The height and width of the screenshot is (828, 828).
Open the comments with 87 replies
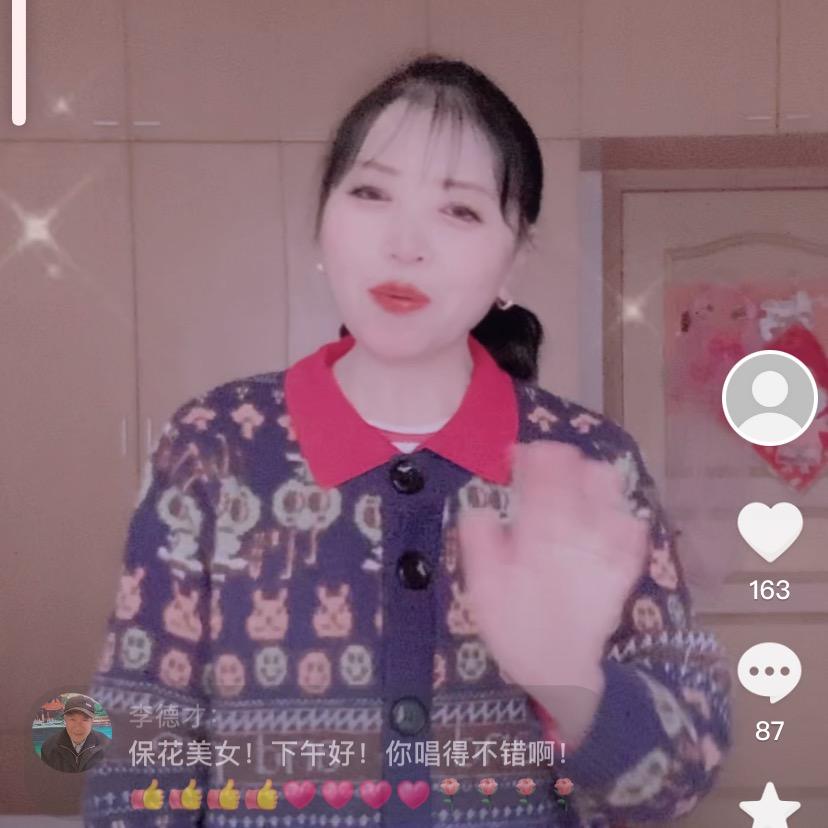[769, 673]
